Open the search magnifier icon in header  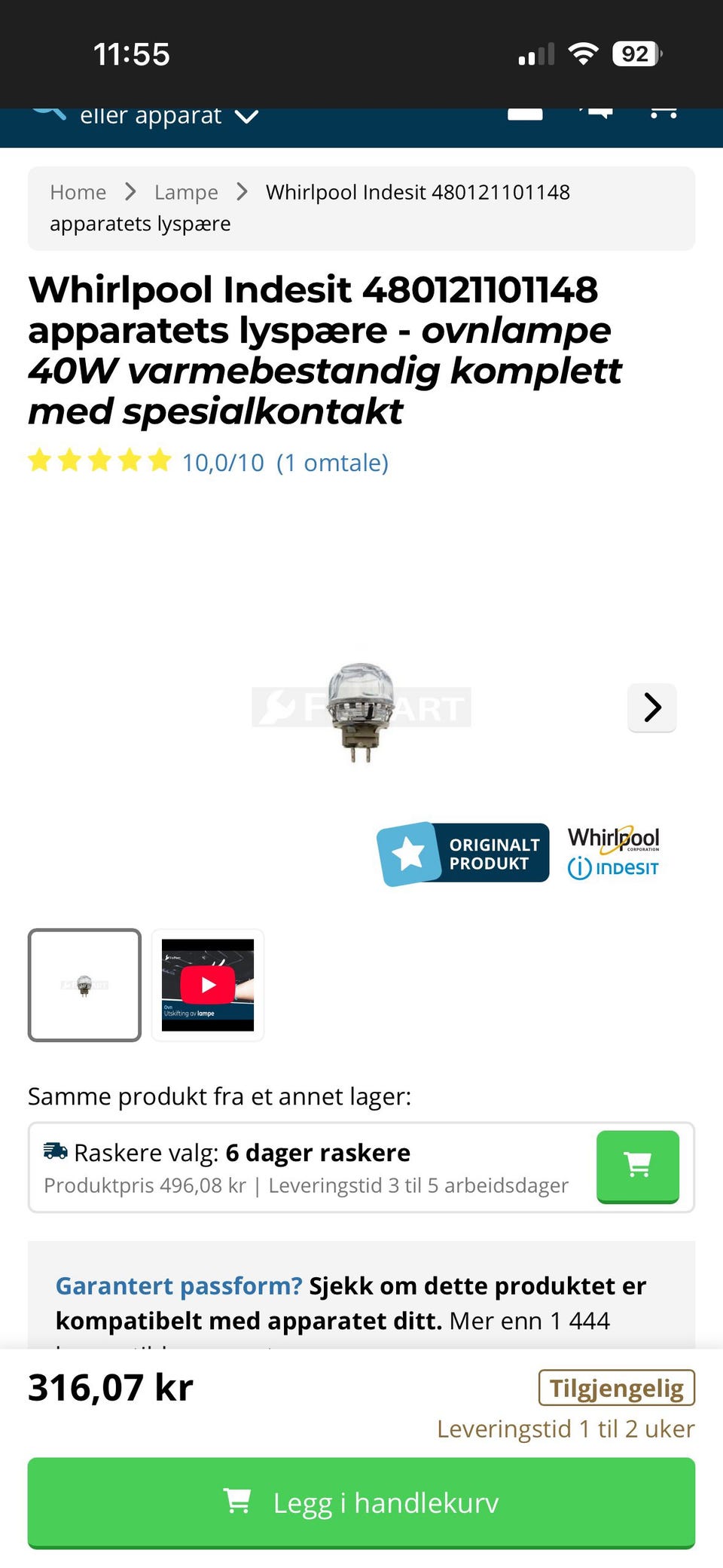point(48,110)
